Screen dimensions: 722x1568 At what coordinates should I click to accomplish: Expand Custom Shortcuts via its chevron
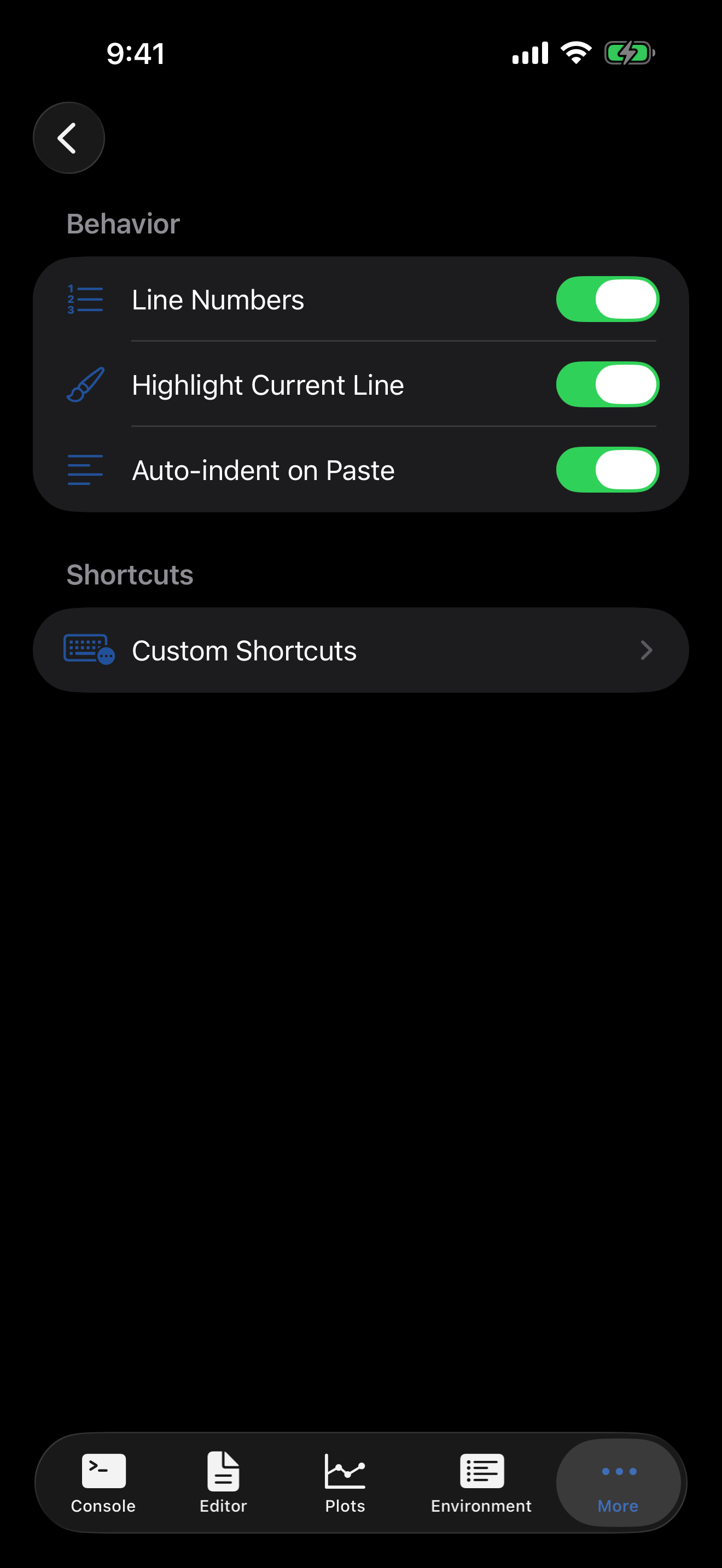[647, 650]
